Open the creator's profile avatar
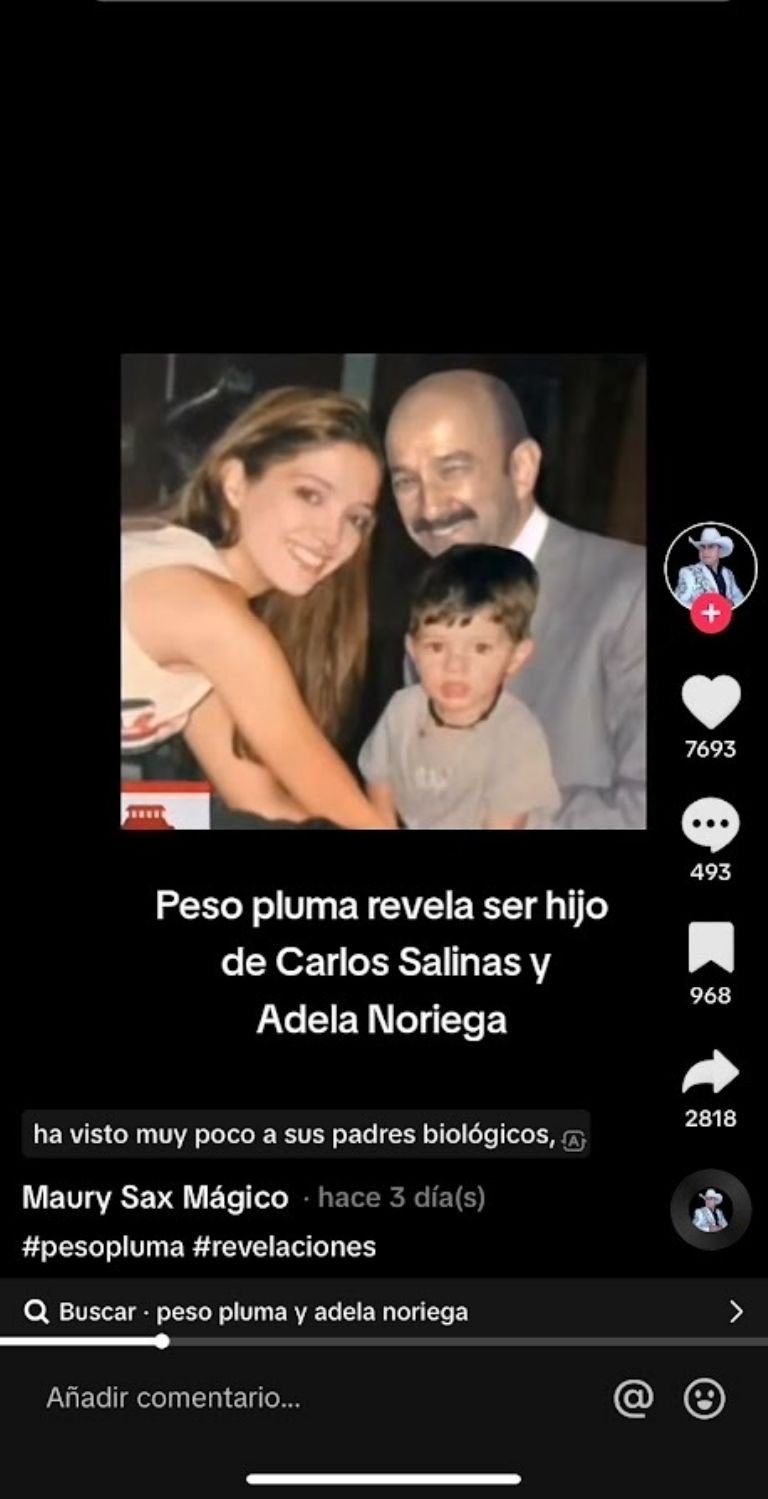 coord(710,567)
